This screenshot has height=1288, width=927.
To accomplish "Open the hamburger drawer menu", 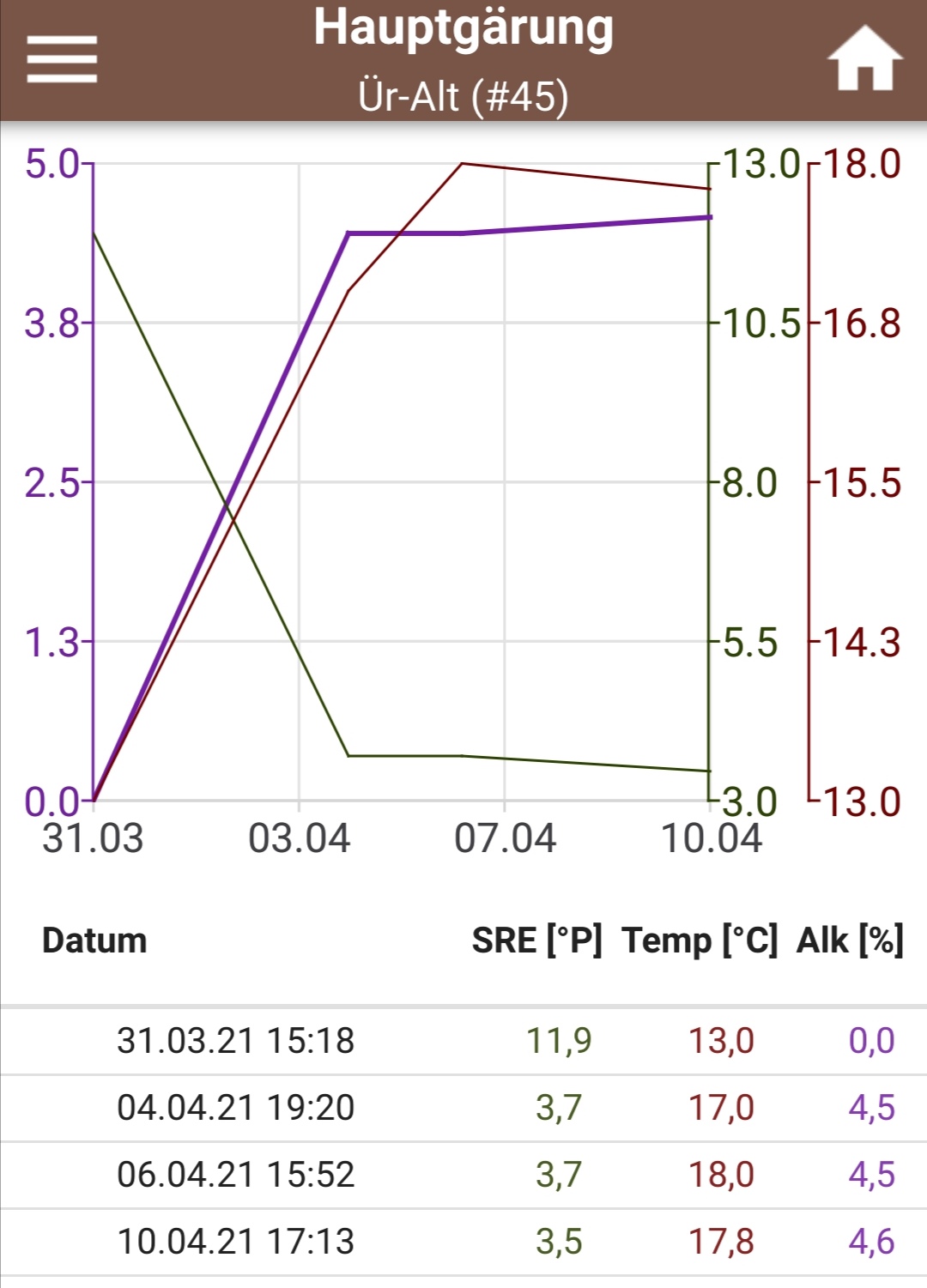I will tap(61, 59).
